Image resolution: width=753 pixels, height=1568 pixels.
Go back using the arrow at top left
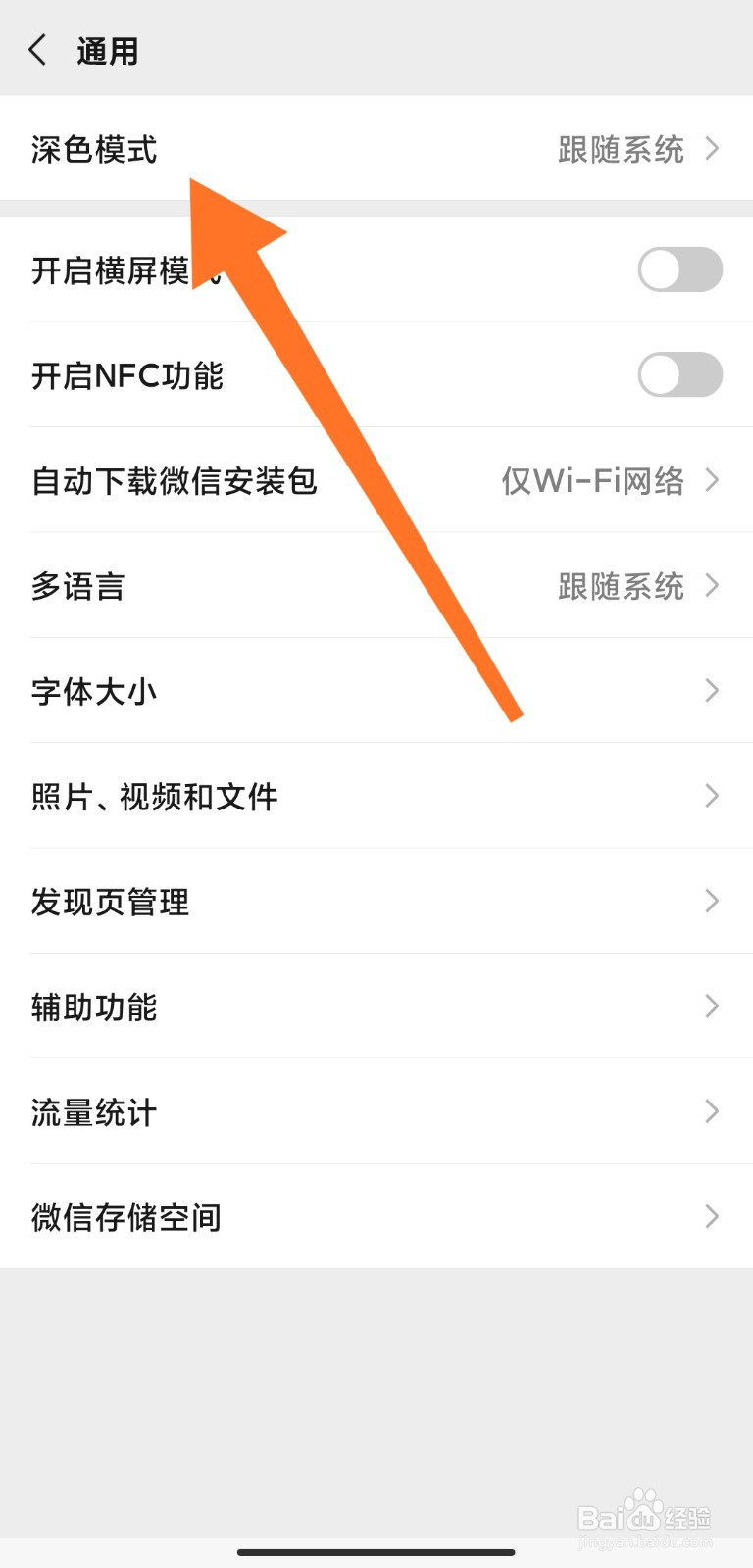(37, 49)
